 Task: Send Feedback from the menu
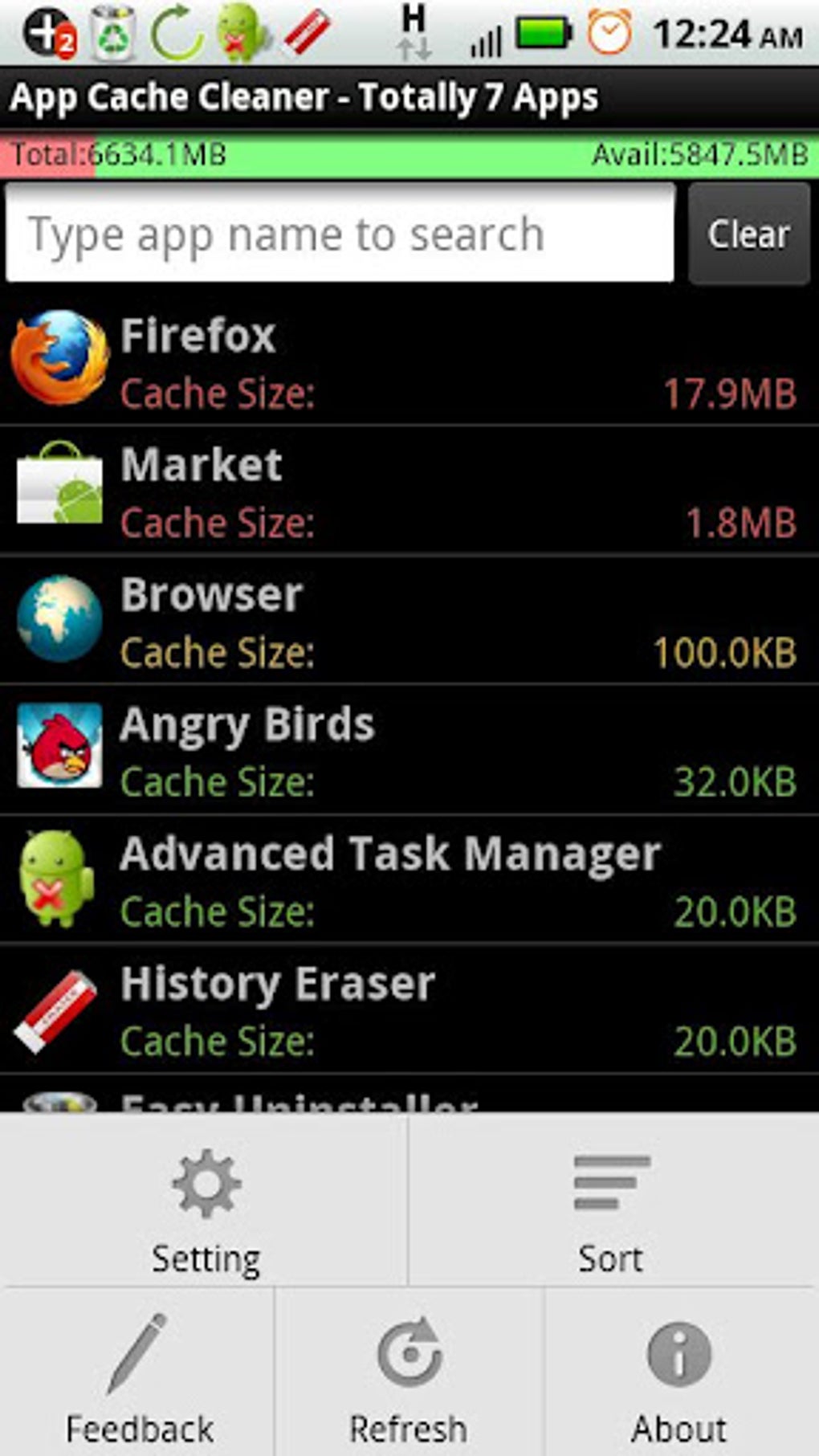click(138, 1373)
